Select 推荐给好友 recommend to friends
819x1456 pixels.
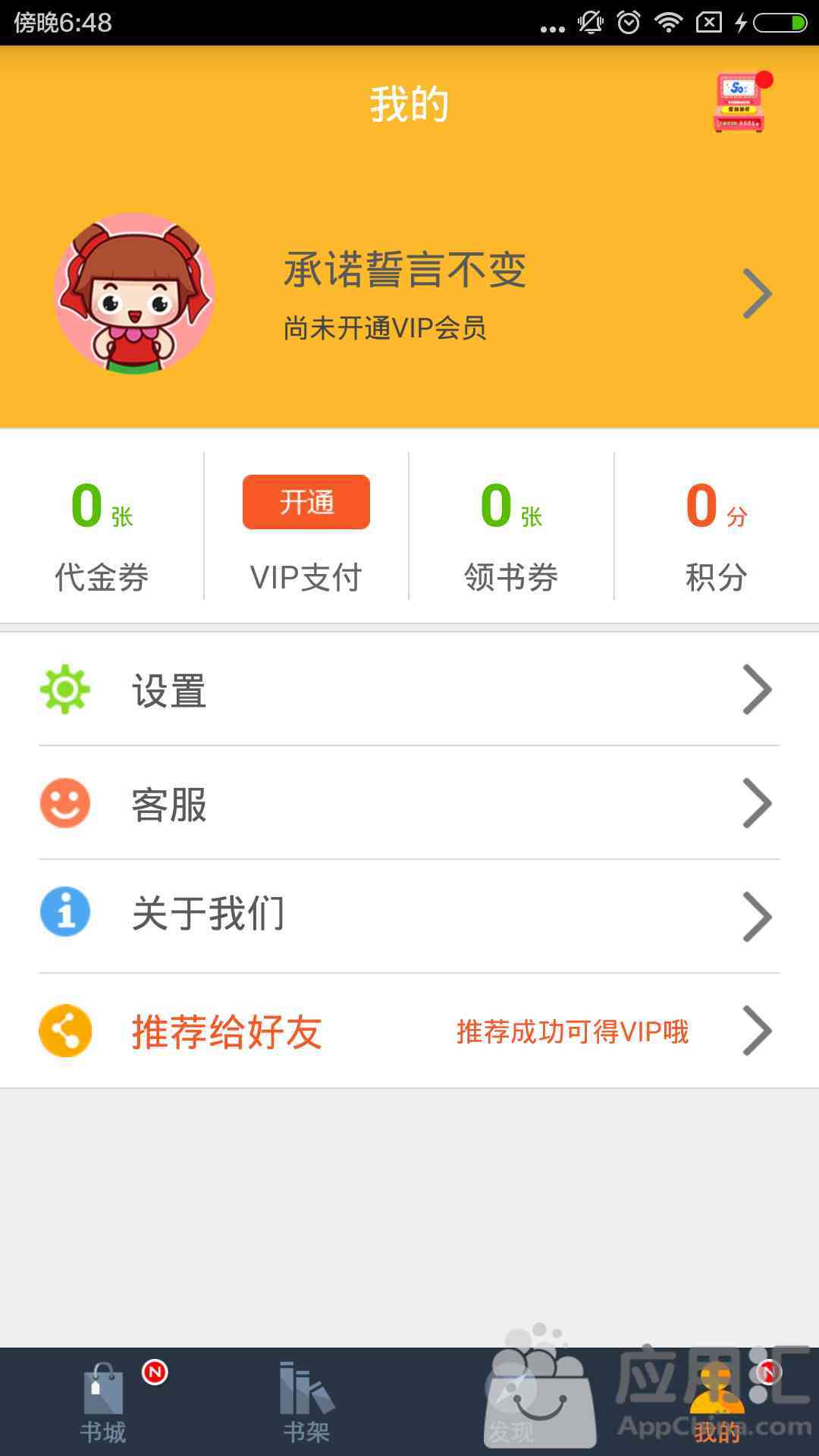(x=409, y=1031)
